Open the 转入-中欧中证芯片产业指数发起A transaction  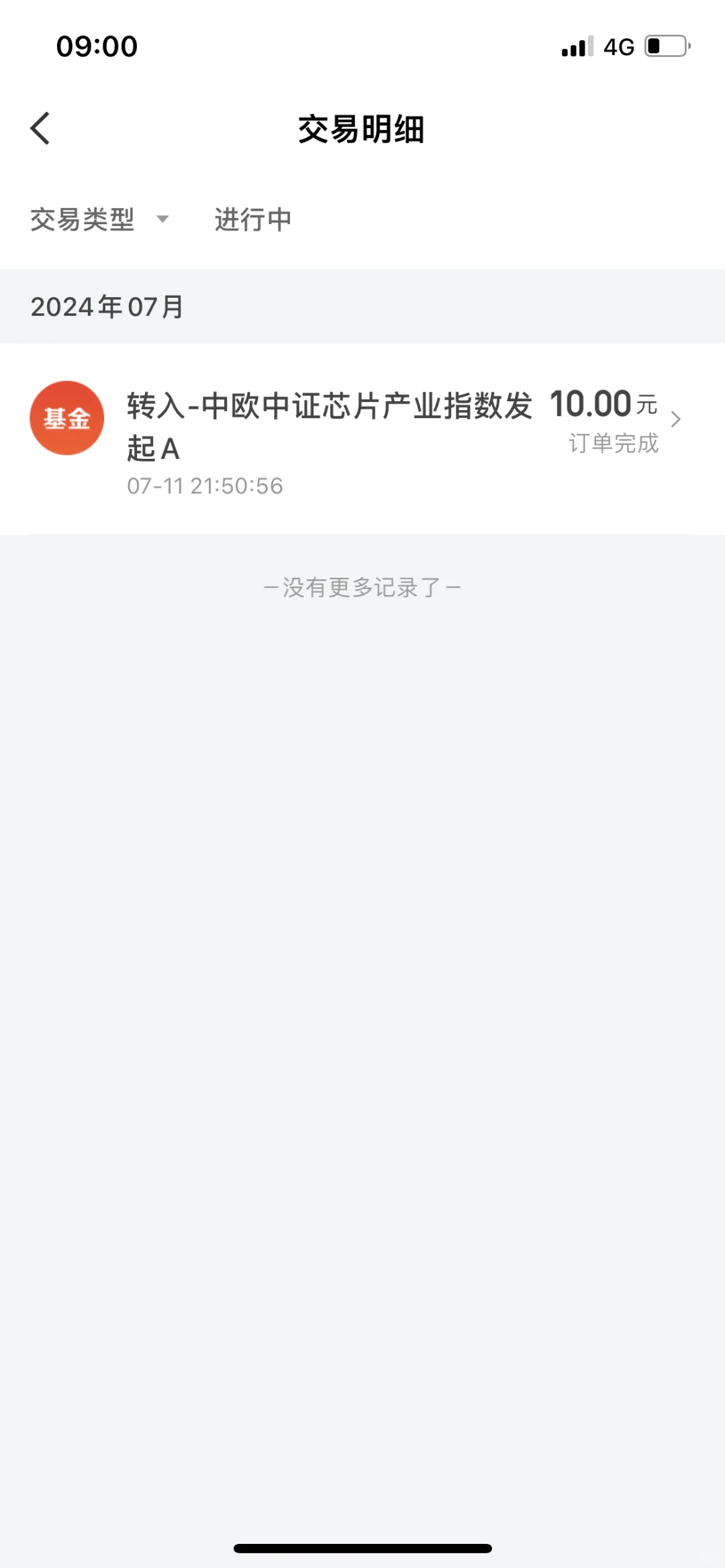[x=362, y=439]
